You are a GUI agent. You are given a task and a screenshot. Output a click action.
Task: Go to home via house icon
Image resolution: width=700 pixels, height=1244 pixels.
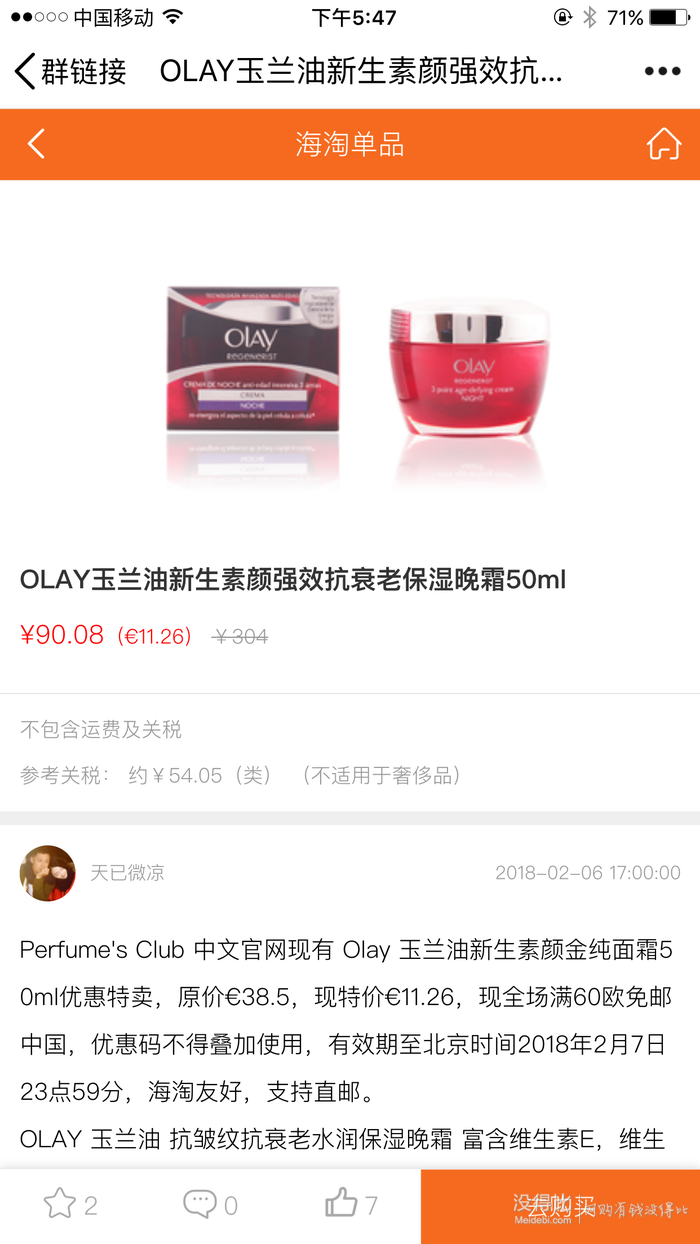point(663,144)
